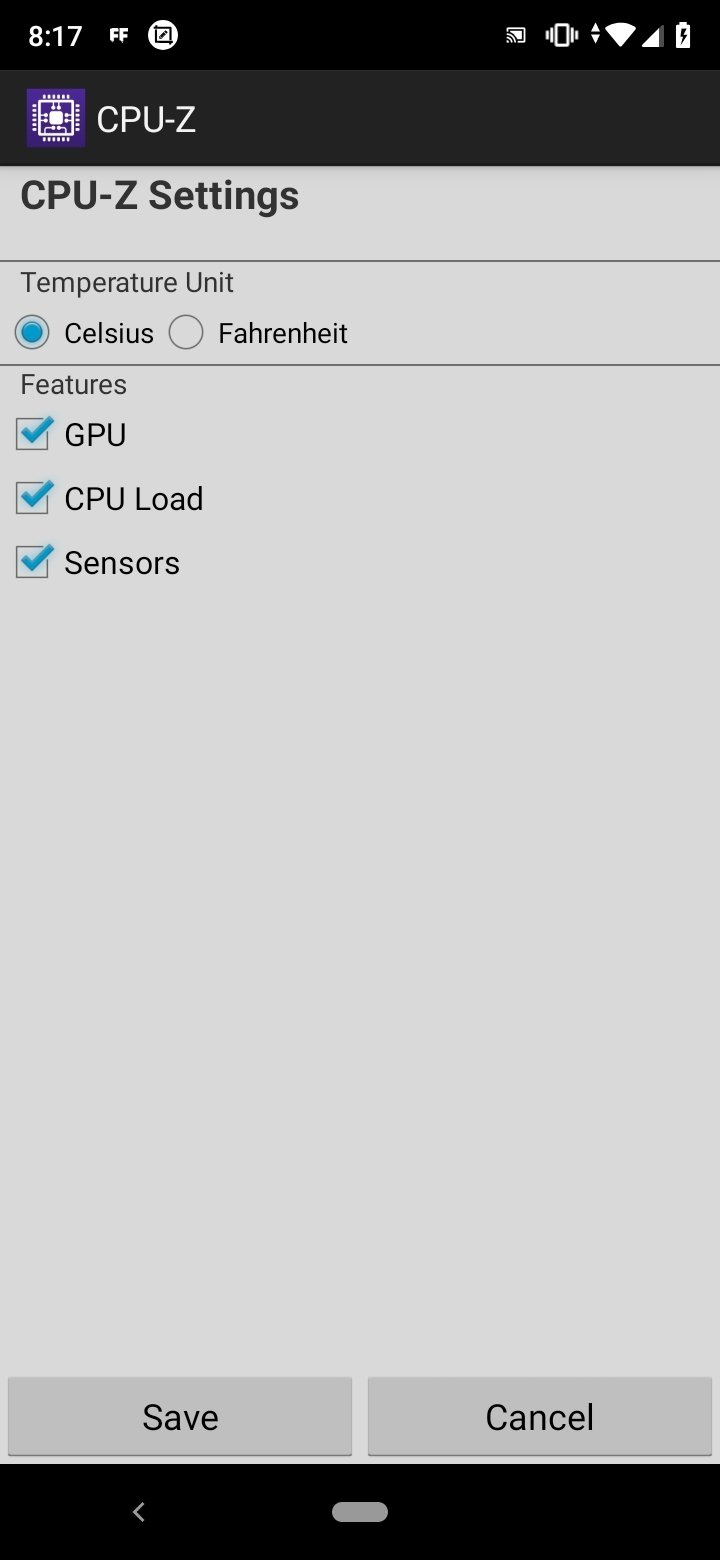
Task: Save the CPU-Z settings
Action: click(180, 1417)
